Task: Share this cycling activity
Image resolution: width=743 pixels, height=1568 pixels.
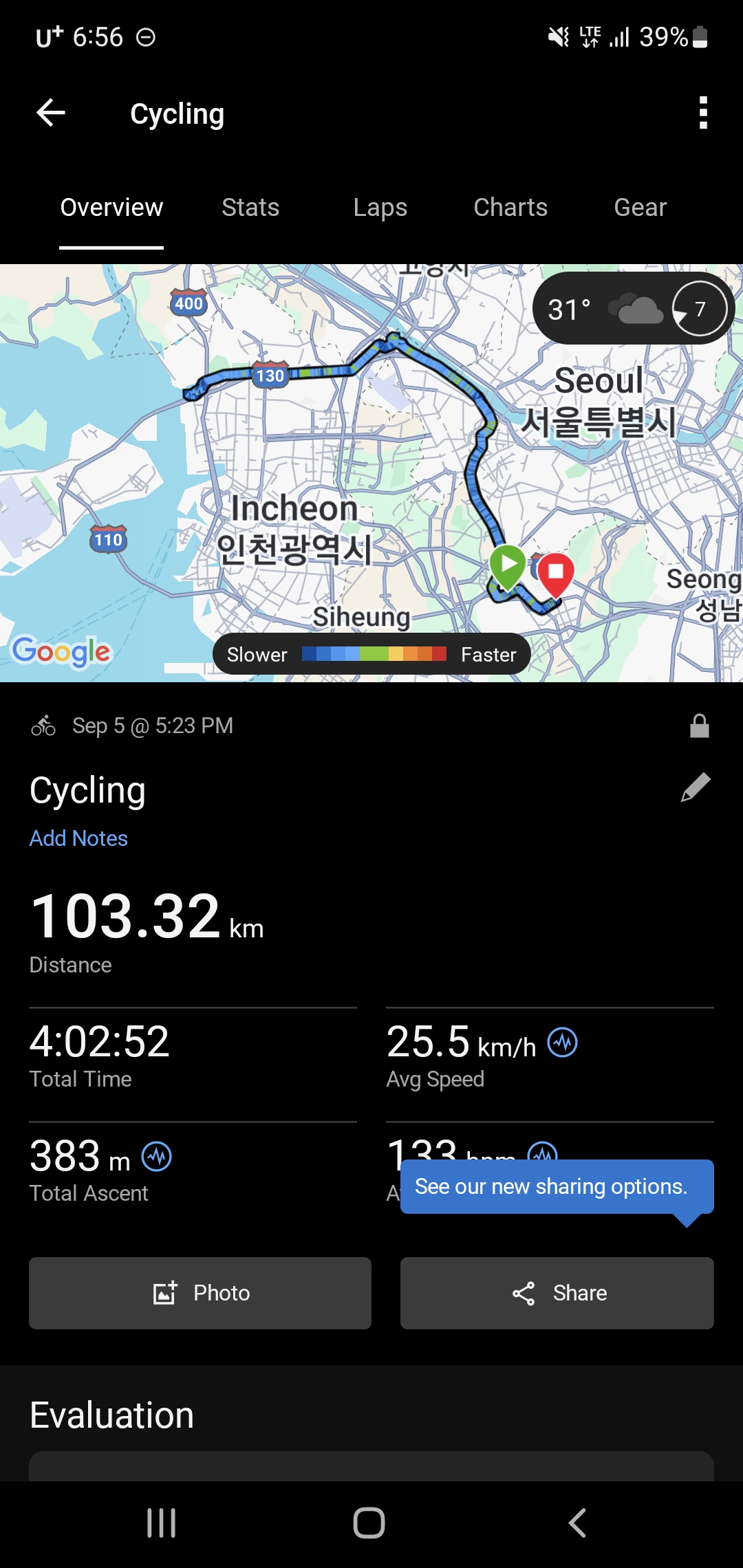Action: click(x=557, y=1293)
